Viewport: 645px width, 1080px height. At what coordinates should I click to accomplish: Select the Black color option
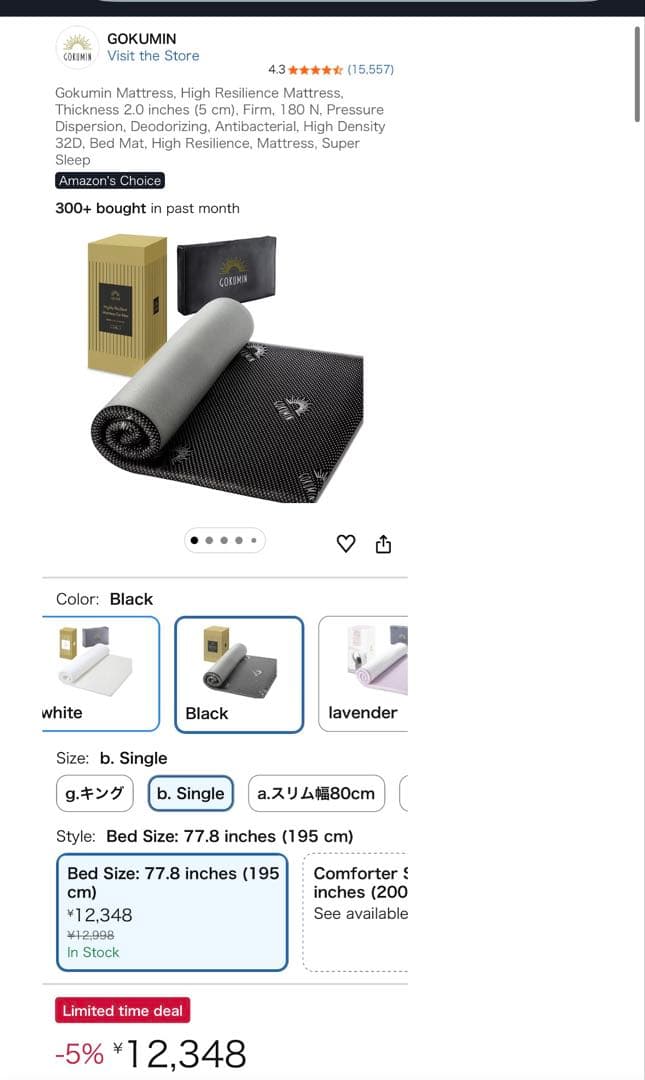click(239, 673)
